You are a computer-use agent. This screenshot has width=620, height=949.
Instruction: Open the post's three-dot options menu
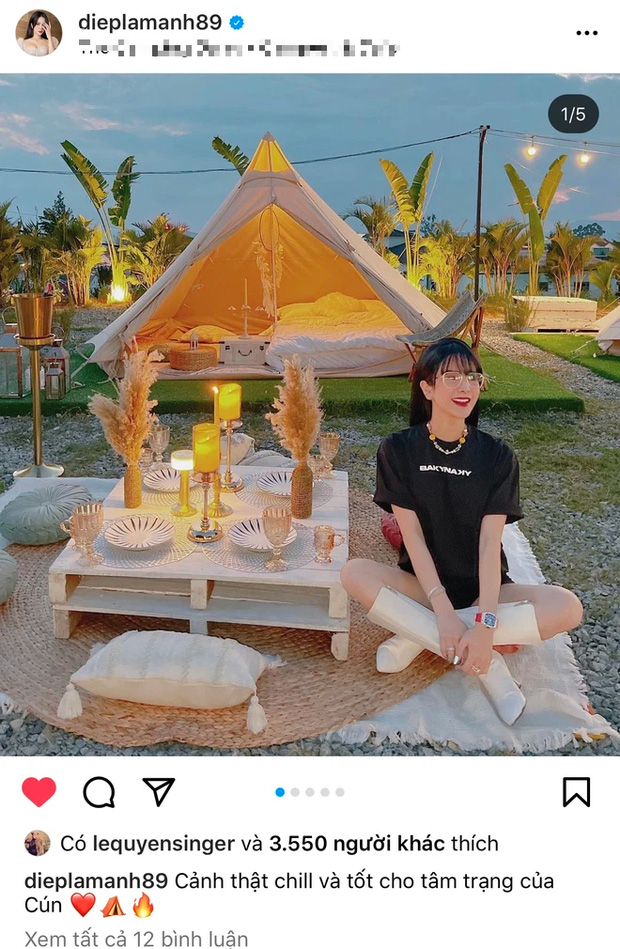(586, 32)
